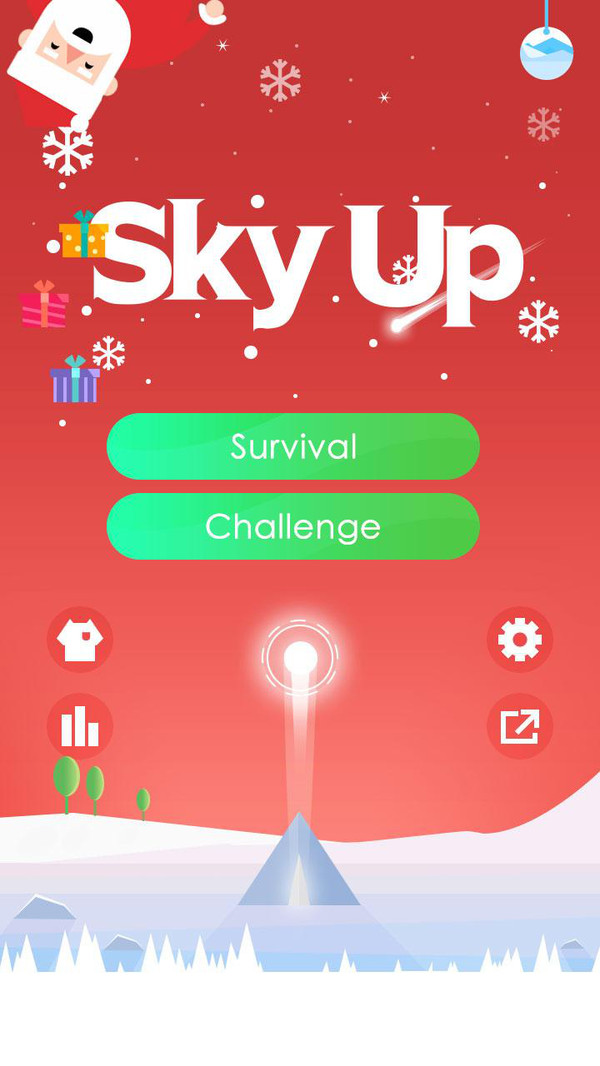The width and height of the screenshot is (600, 1066).
Task: Open the skins shop shirt icon
Action: [x=80, y=639]
